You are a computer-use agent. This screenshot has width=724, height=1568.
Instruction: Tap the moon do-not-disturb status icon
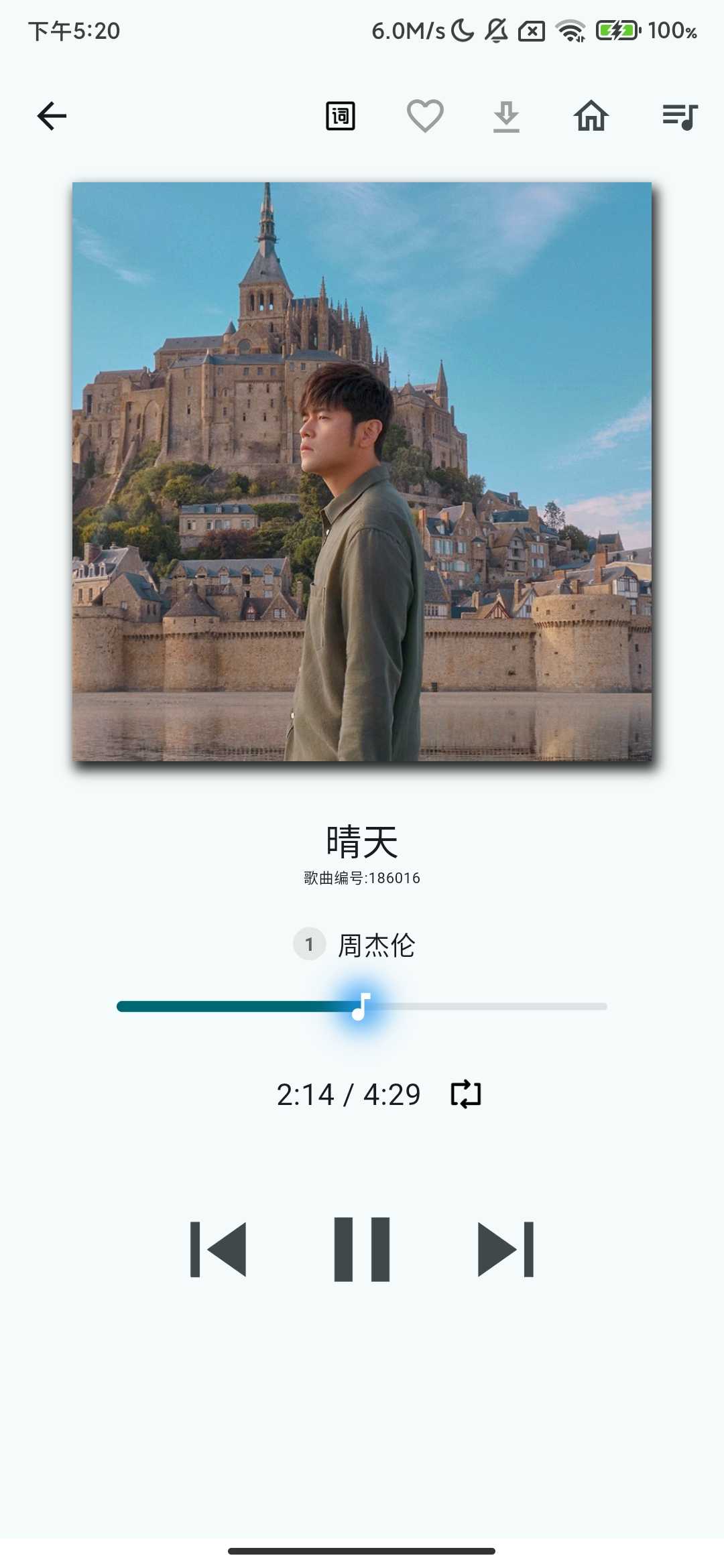pos(463,30)
